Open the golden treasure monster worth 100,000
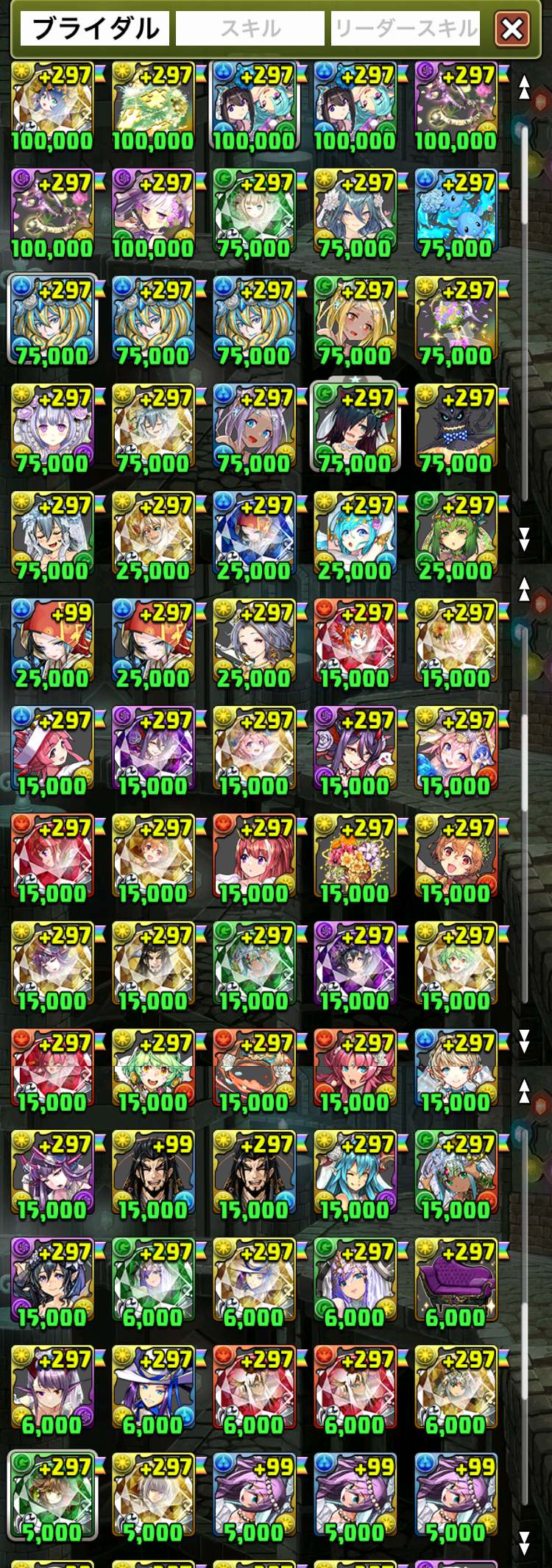 point(153,105)
